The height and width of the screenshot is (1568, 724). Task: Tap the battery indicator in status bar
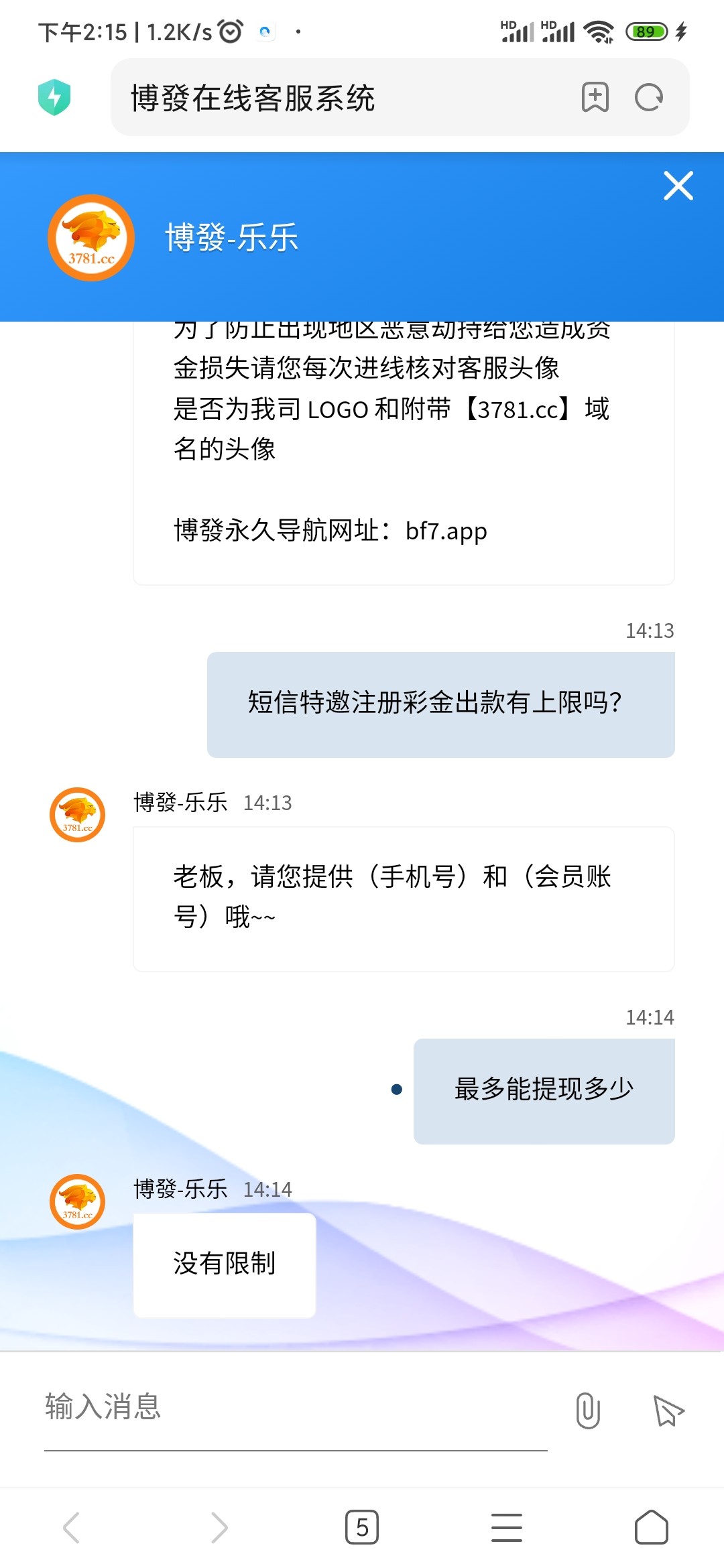648,31
